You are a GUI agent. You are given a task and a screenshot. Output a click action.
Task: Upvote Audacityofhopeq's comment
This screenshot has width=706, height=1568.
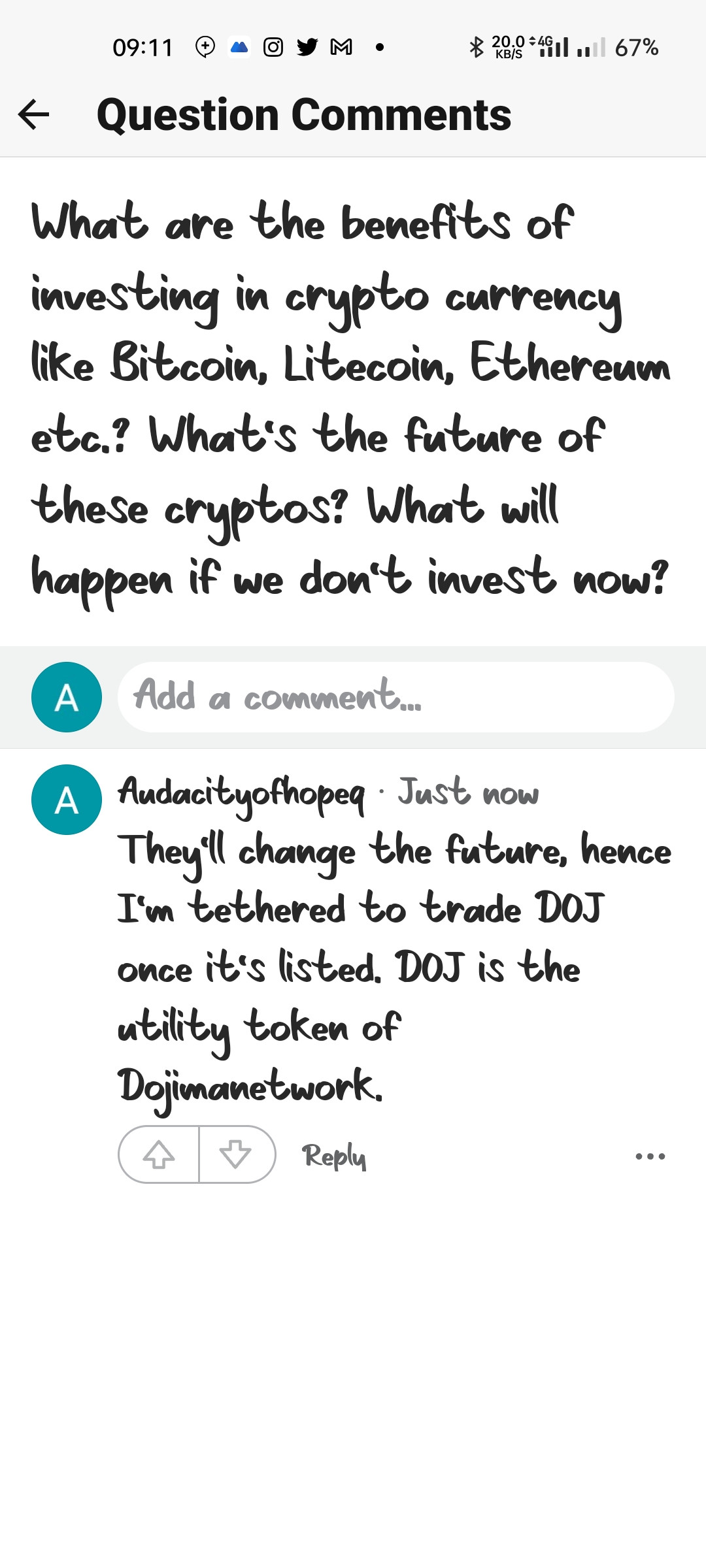(159, 1154)
